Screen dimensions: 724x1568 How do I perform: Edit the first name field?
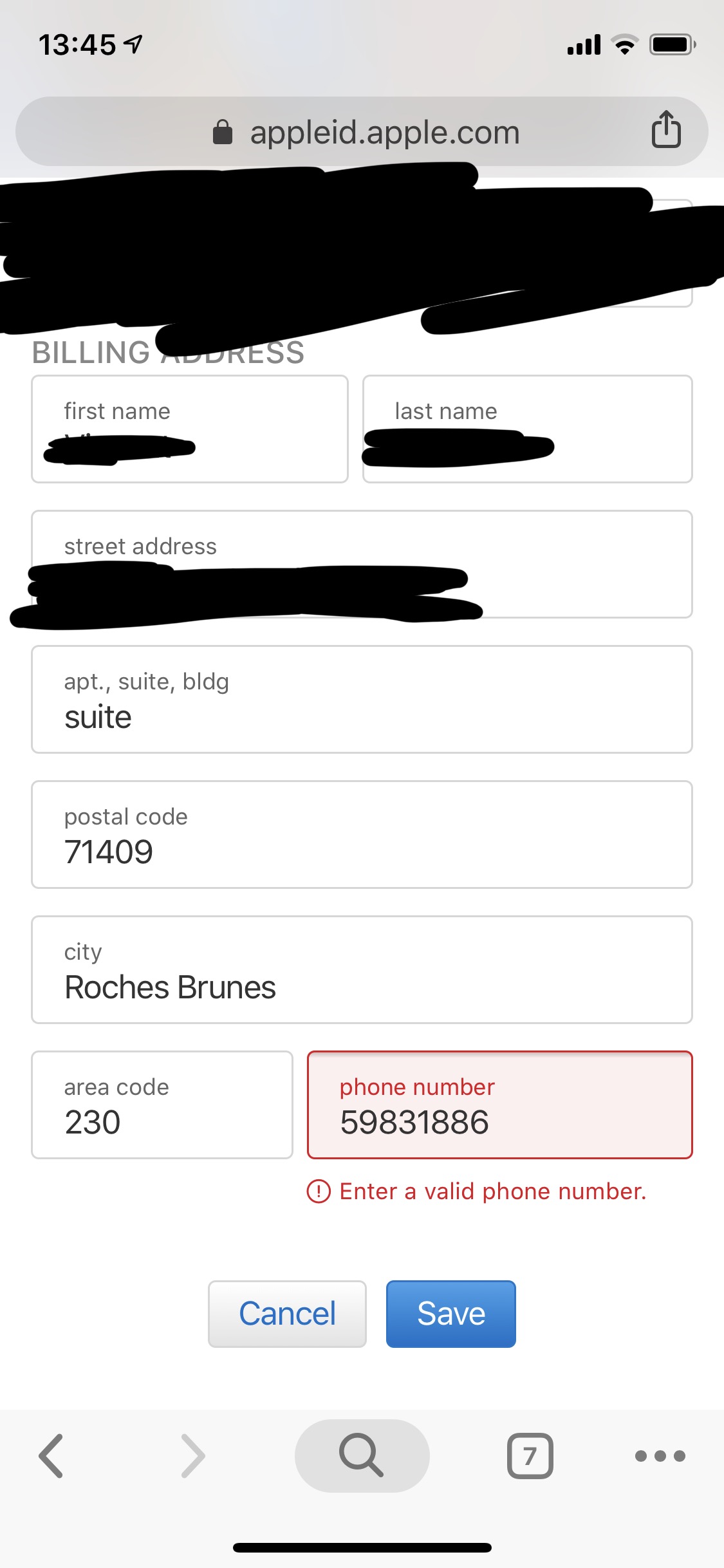click(190, 429)
